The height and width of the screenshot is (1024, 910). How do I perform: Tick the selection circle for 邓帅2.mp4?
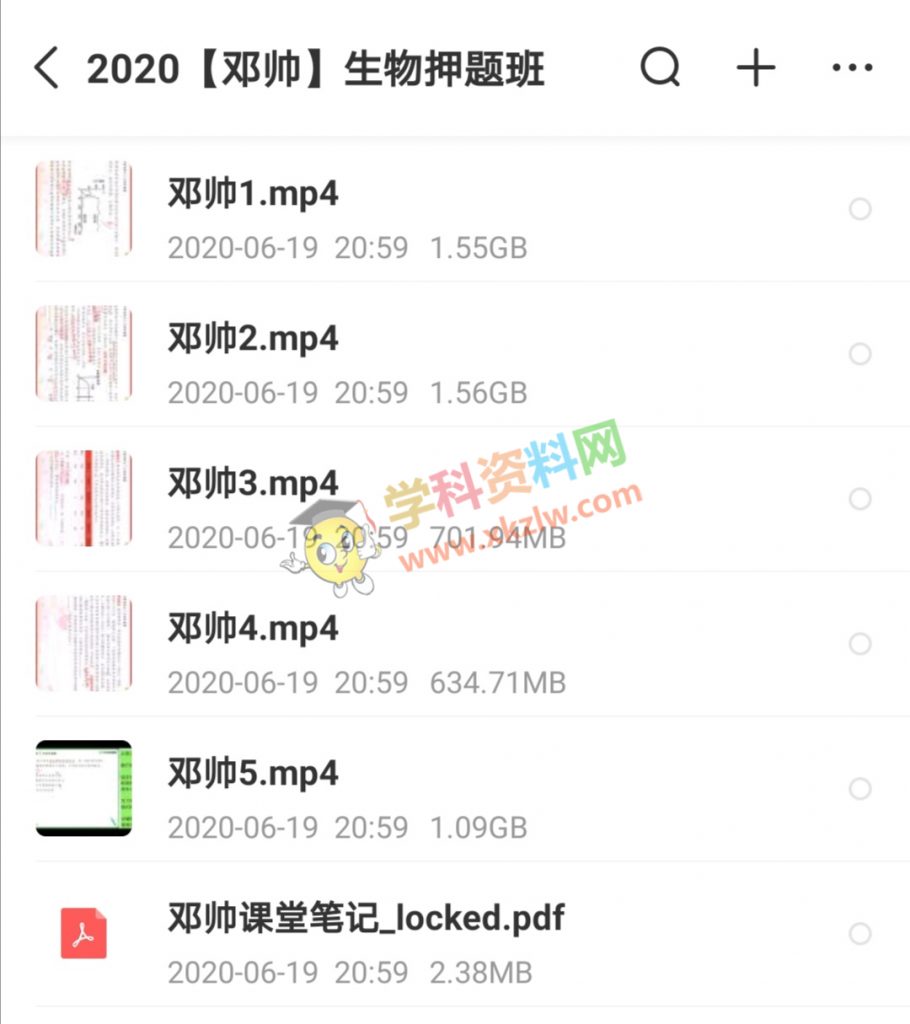859,354
